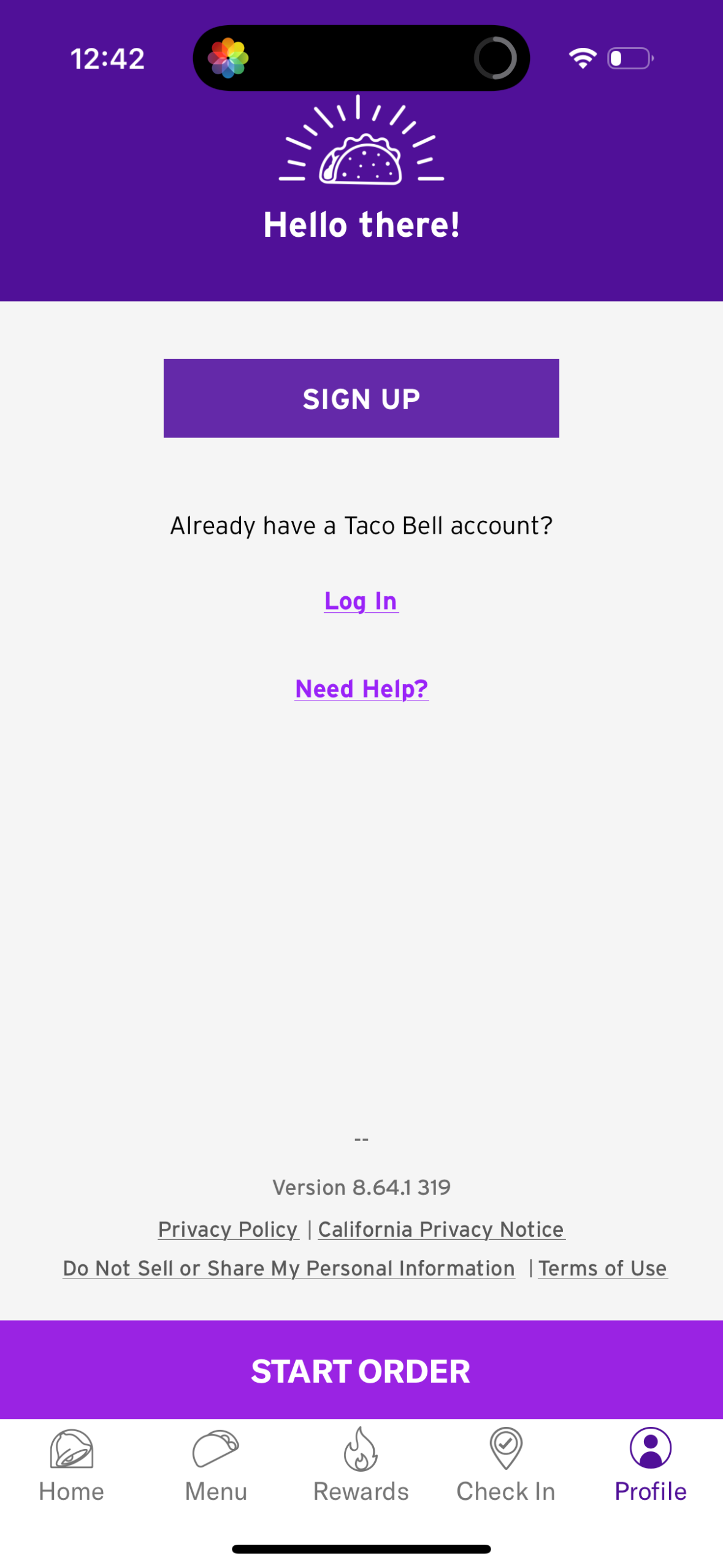This screenshot has width=723, height=1568.
Task: Tap the Hello there! header text
Action: (361, 225)
